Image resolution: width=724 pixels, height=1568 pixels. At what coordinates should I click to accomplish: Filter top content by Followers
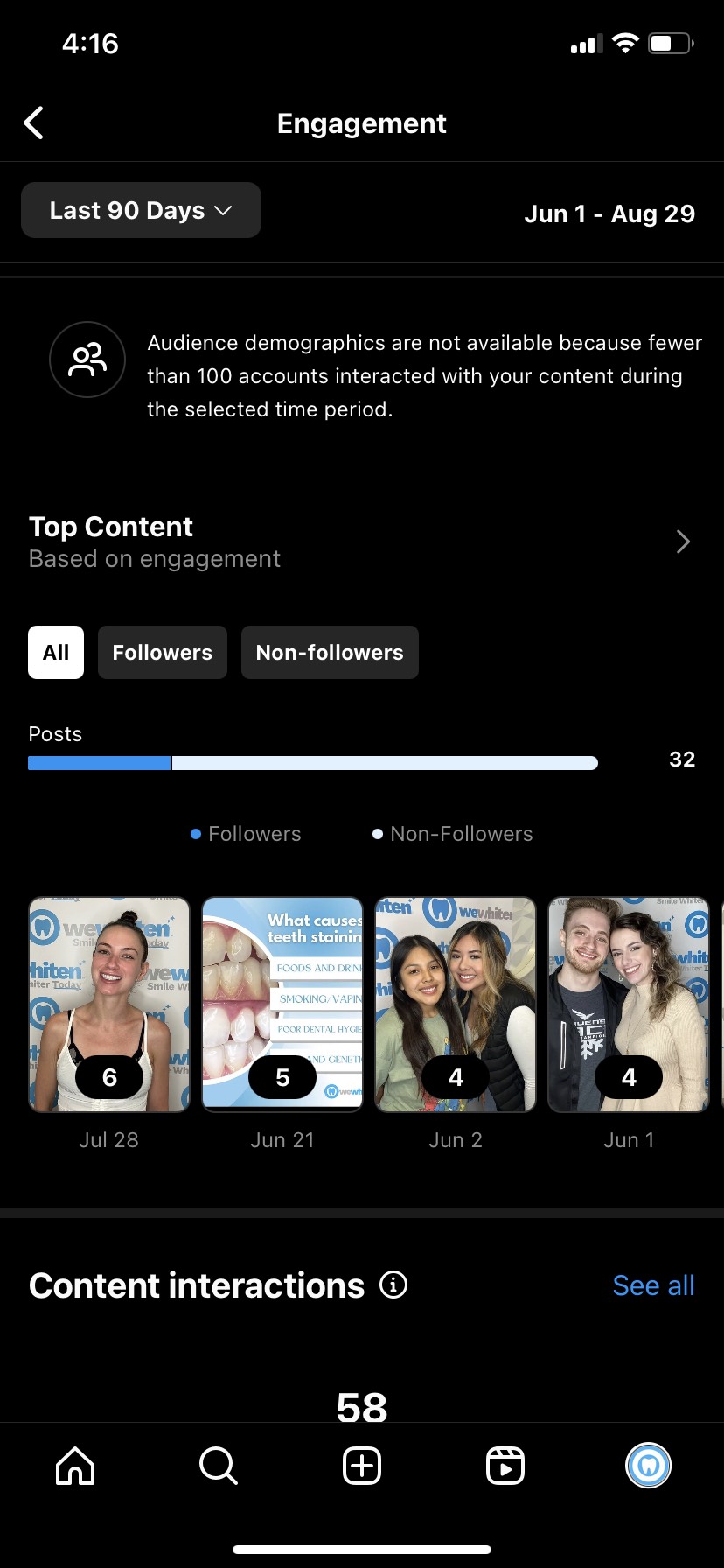[x=163, y=653]
